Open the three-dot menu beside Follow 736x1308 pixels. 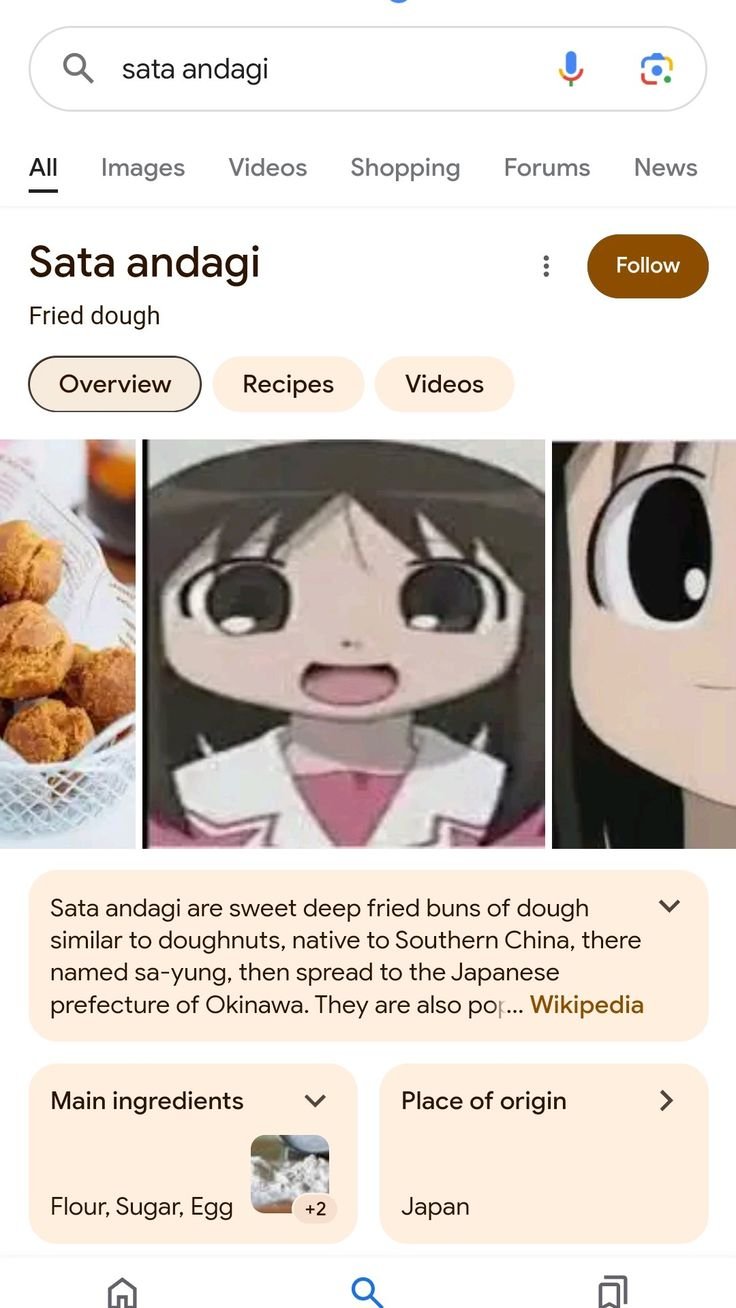coord(546,266)
